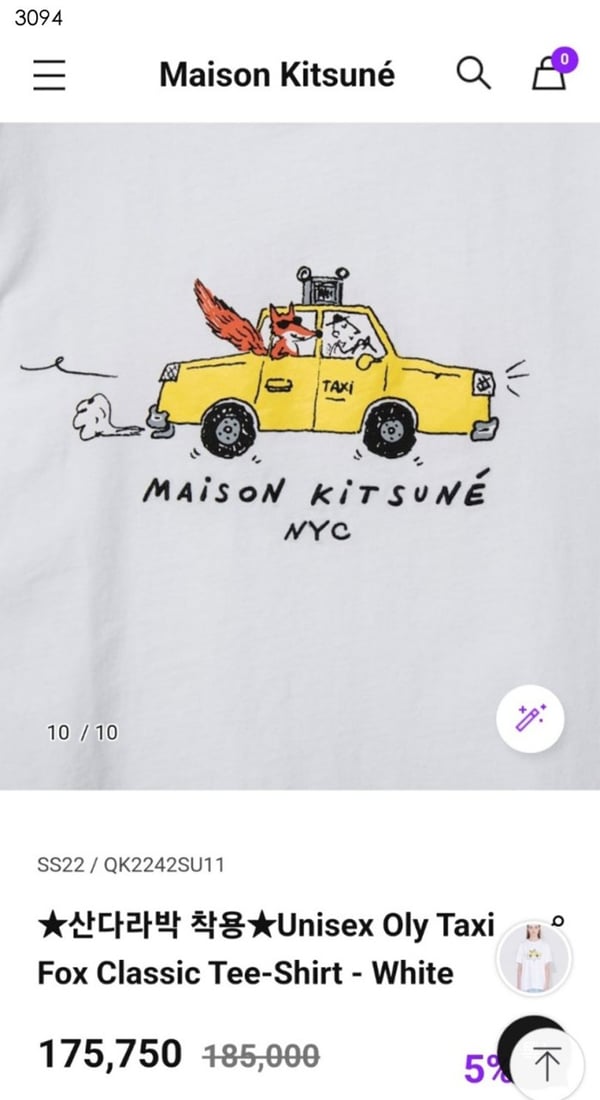Screen dimensions: 600x1100
Task: Open the hamburger menu
Action: click(48, 75)
